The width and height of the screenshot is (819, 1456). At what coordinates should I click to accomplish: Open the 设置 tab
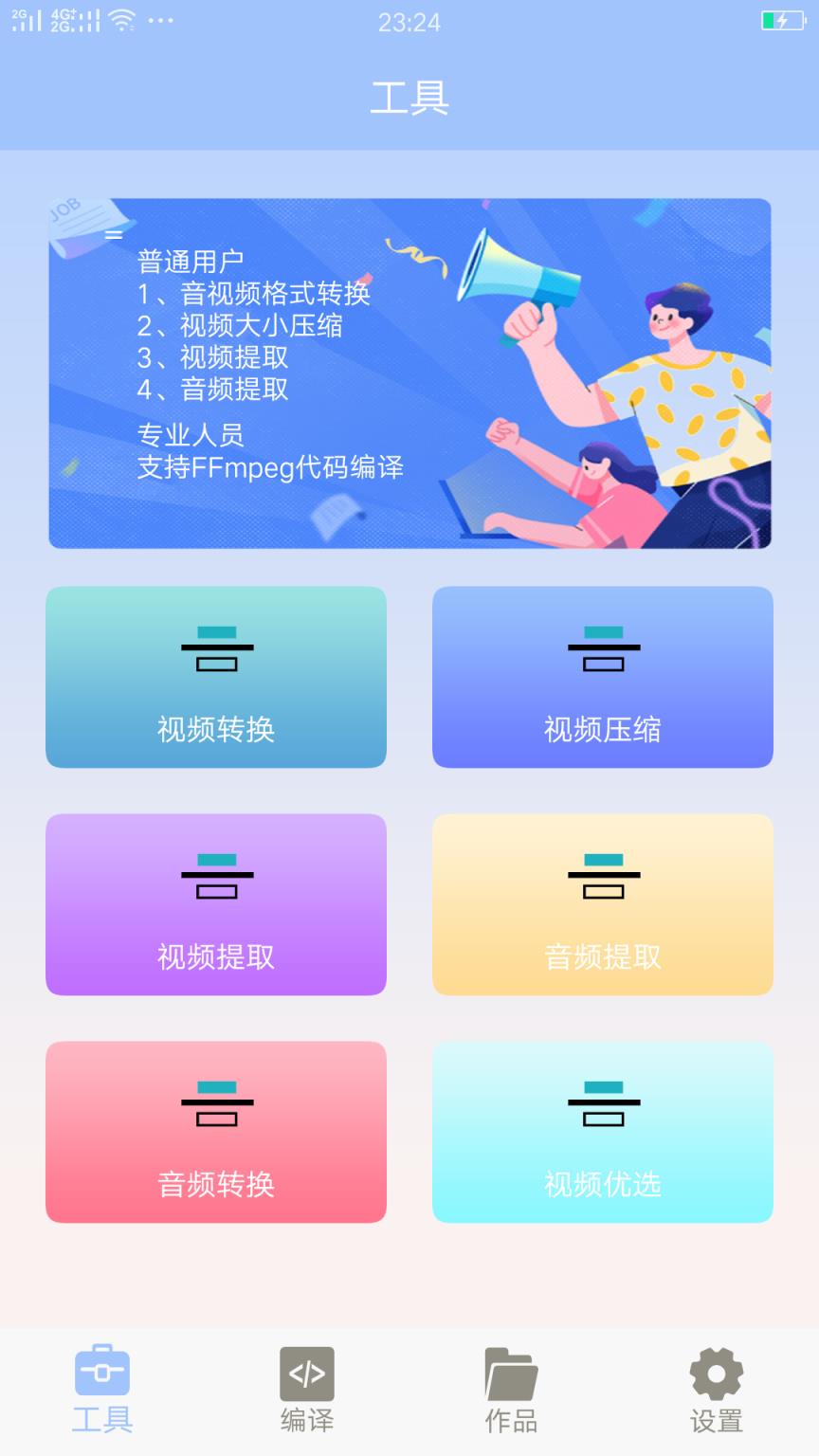pyautogui.click(x=716, y=1387)
